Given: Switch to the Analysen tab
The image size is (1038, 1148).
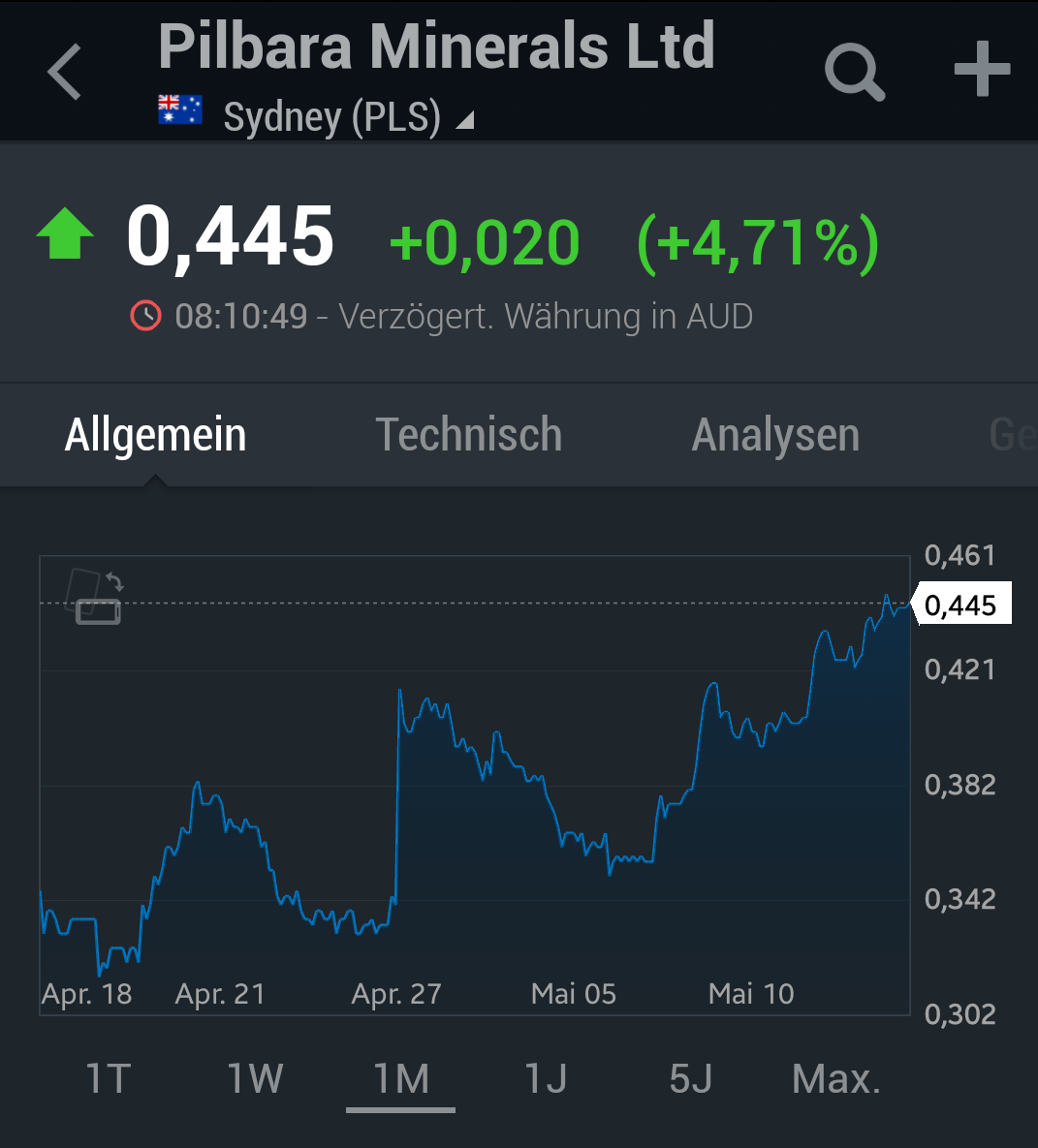Looking at the screenshot, I should [x=775, y=435].
